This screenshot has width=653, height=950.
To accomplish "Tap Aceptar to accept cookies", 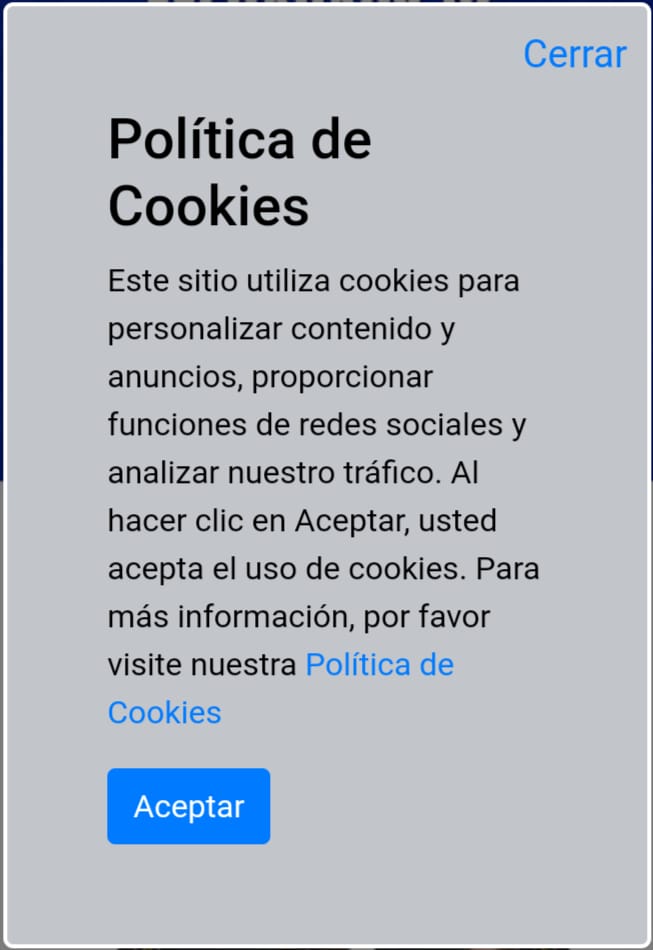I will click(189, 806).
